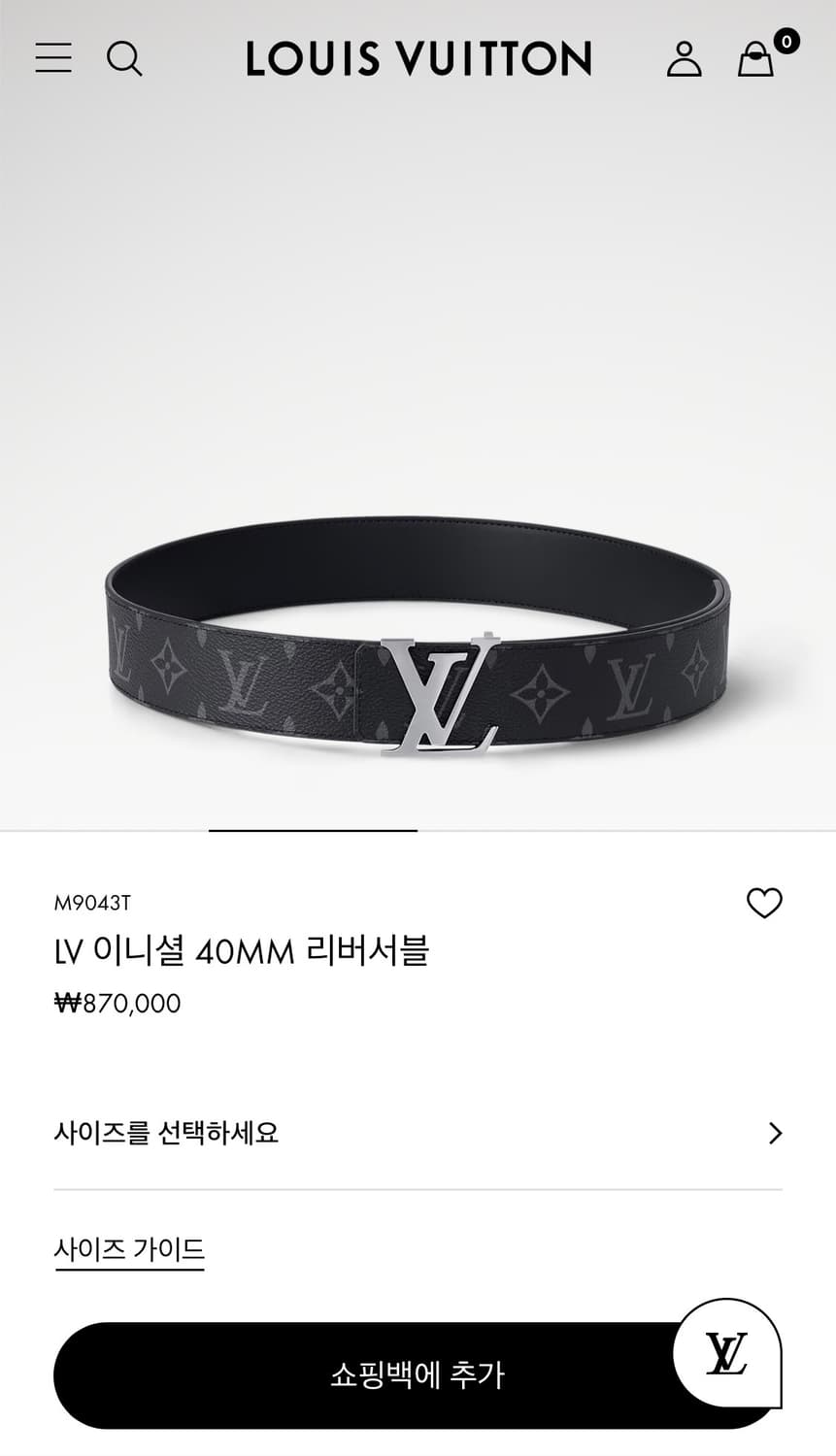
Task: Click the ₩870,000 price text
Action: point(117,1004)
